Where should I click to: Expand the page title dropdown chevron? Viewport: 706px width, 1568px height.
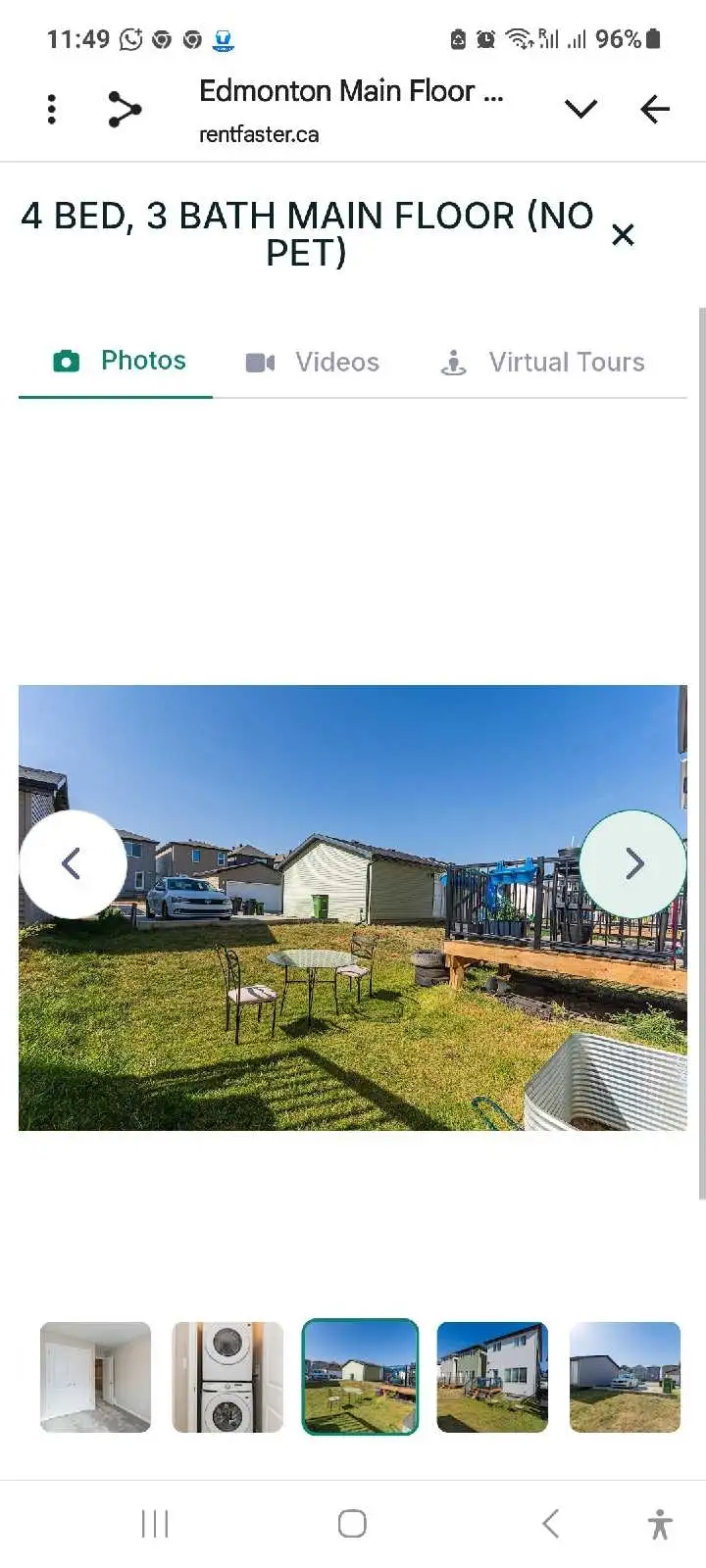tap(580, 109)
